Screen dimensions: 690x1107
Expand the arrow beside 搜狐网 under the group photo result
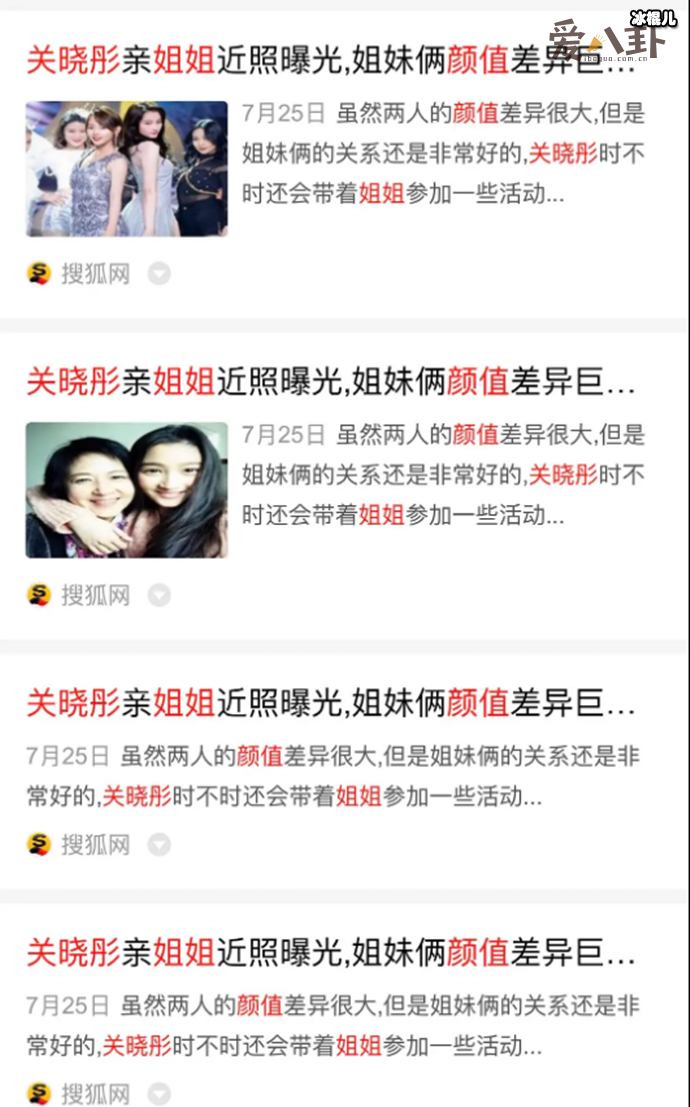click(159, 273)
